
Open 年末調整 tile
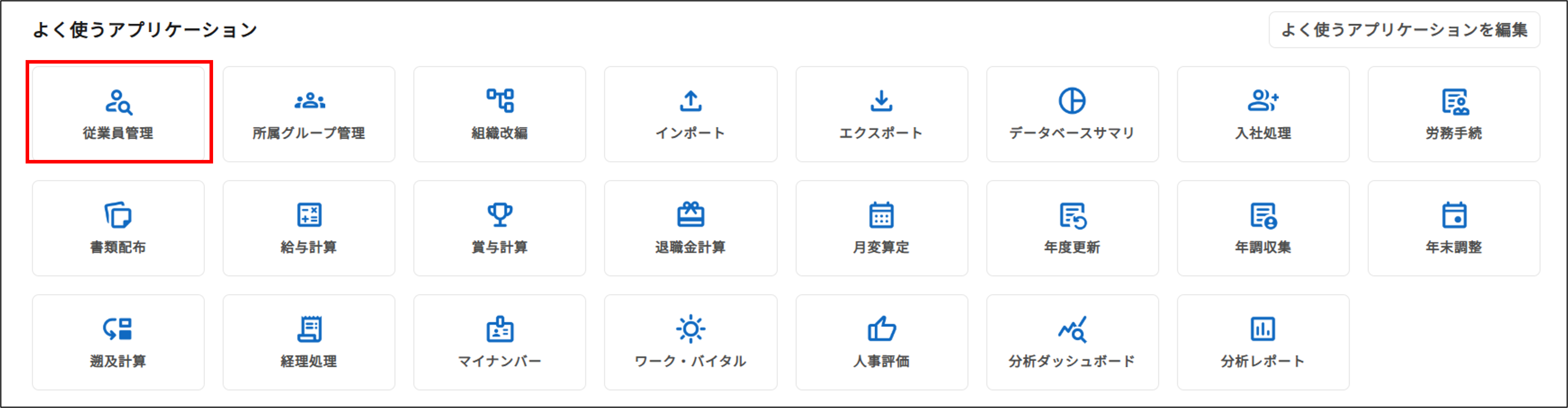click(1453, 228)
